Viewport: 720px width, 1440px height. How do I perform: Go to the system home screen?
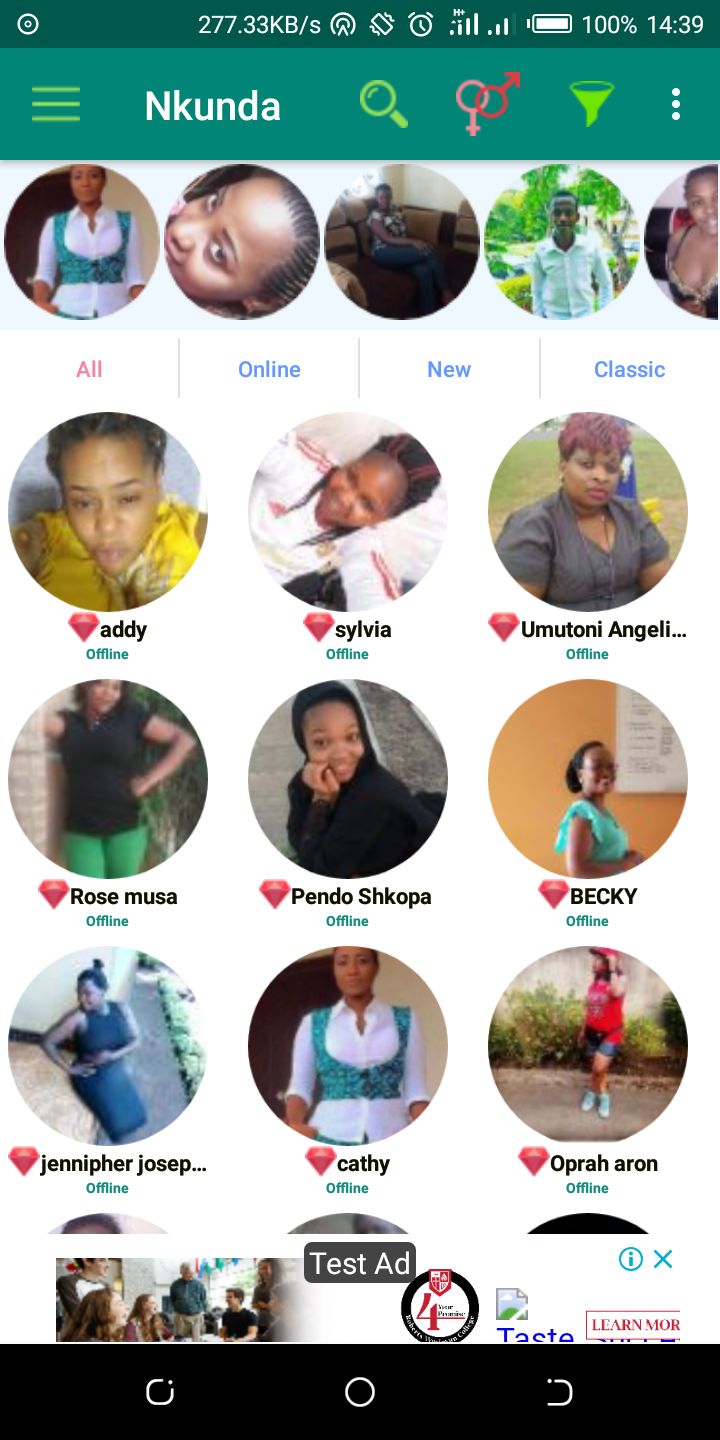coord(360,1392)
